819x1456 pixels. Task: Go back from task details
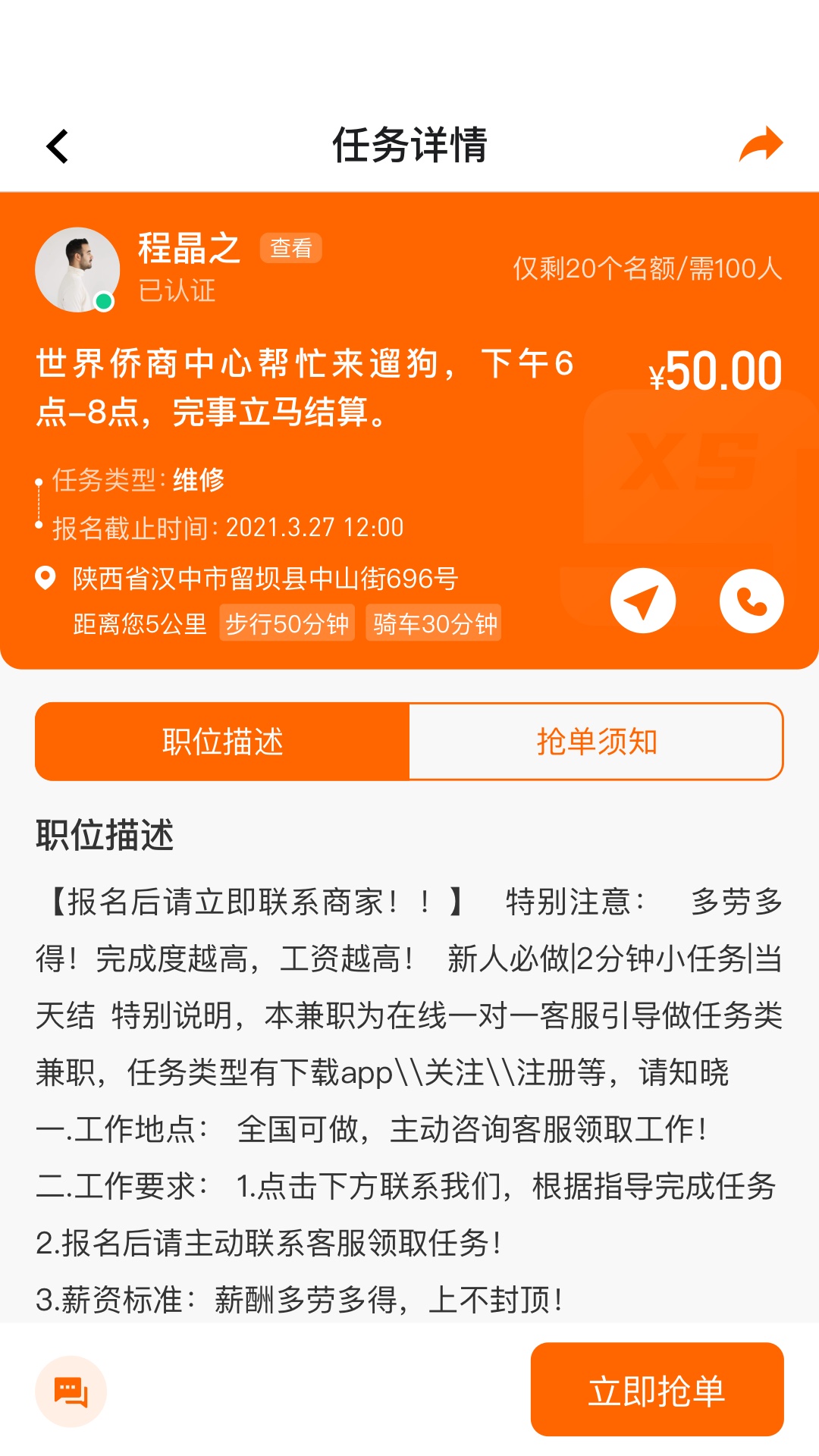click(58, 146)
